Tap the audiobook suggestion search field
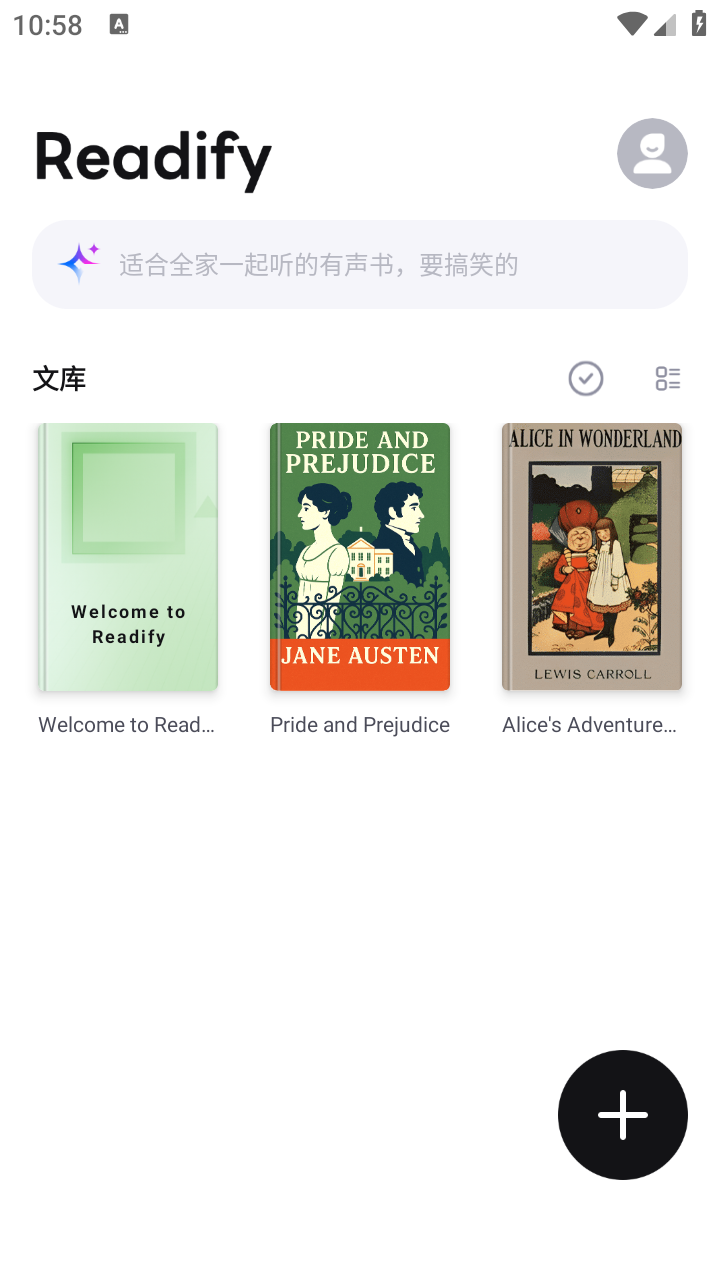The width and height of the screenshot is (720, 1280). 360,263
